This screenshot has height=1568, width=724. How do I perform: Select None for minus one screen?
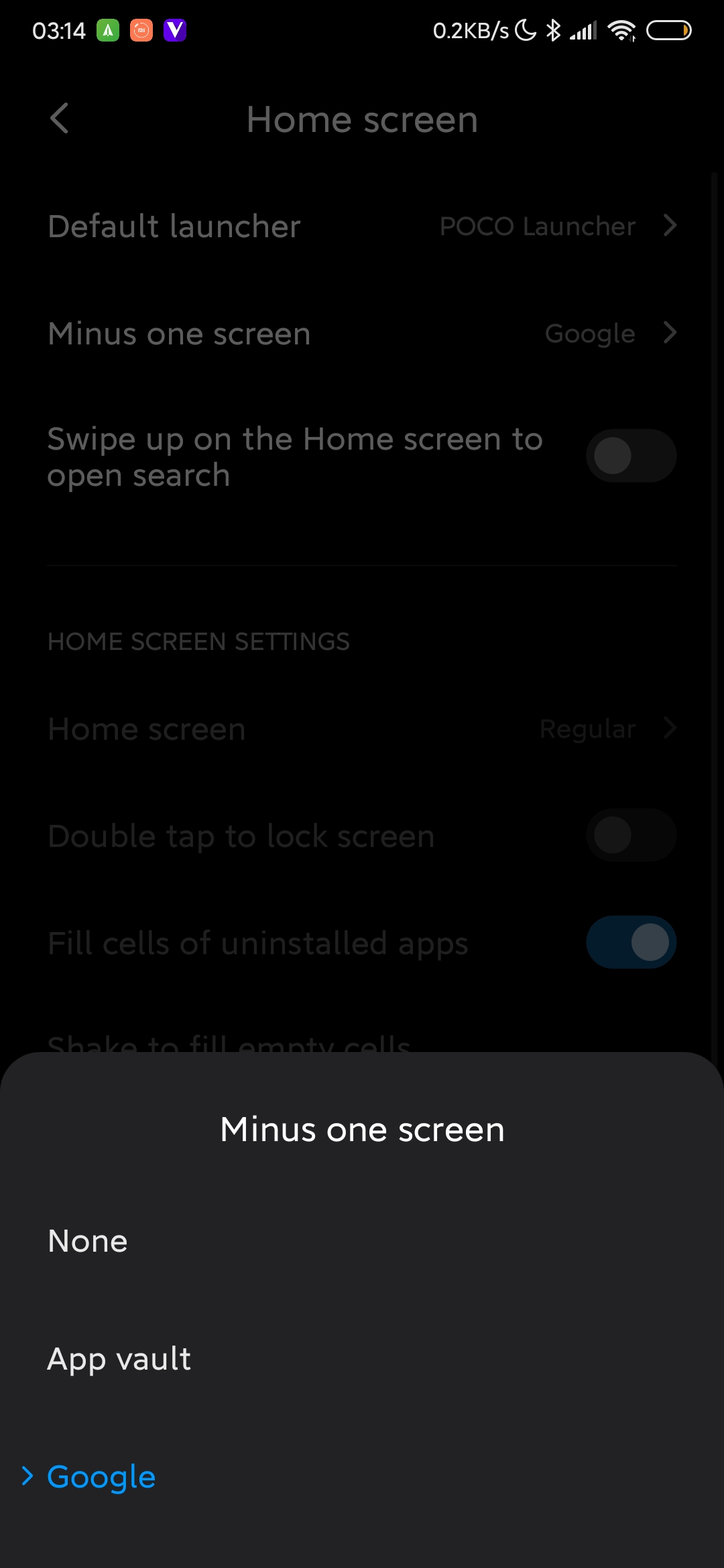(x=88, y=1241)
